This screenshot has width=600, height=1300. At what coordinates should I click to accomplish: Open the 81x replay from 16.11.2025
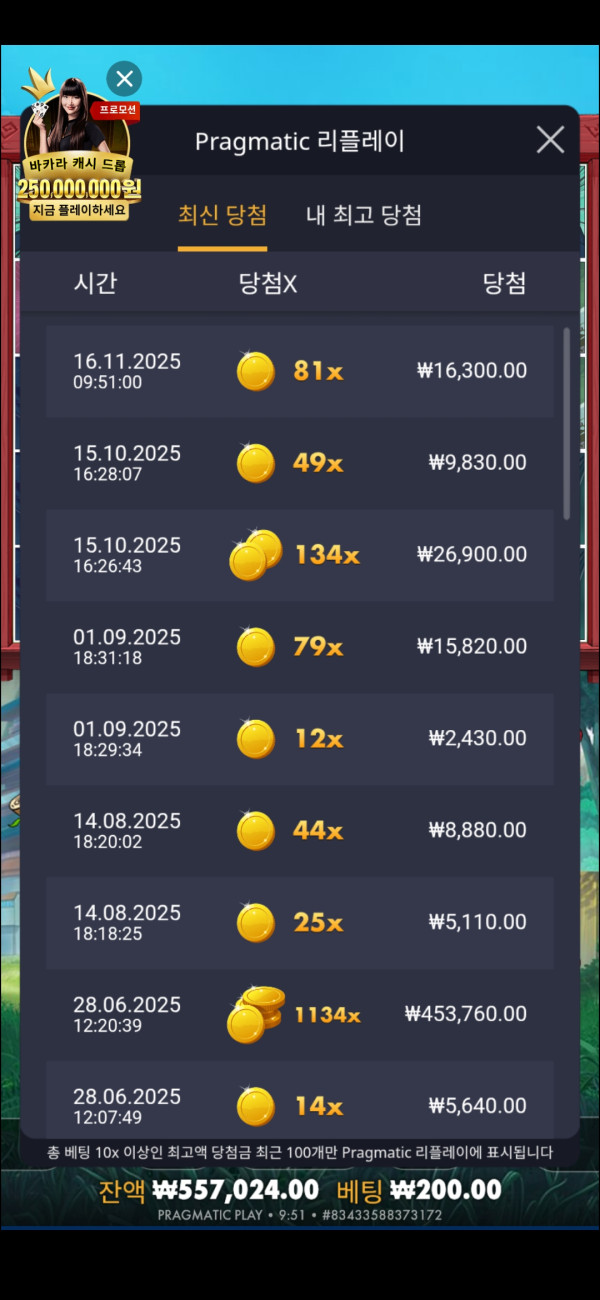(x=299, y=371)
